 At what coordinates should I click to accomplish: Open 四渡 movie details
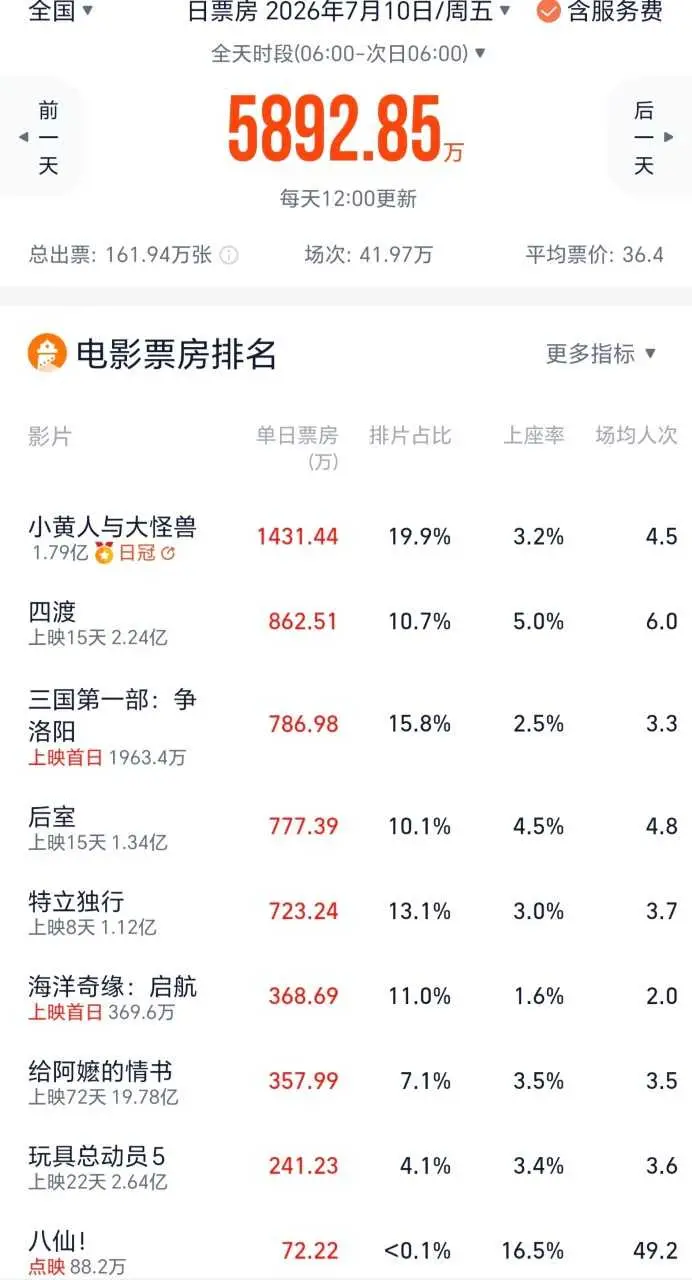346,621
